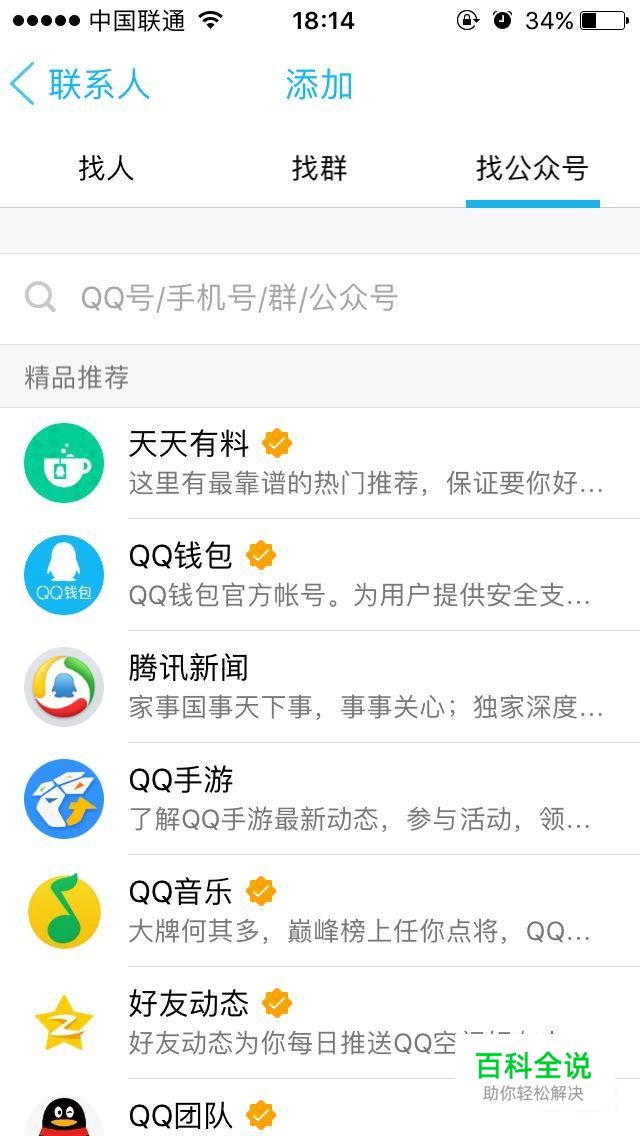Image resolution: width=640 pixels, height=1136 pixels.
Task: Tap the QQ号/手机号/群/公众号 search field
Action: 320,298
